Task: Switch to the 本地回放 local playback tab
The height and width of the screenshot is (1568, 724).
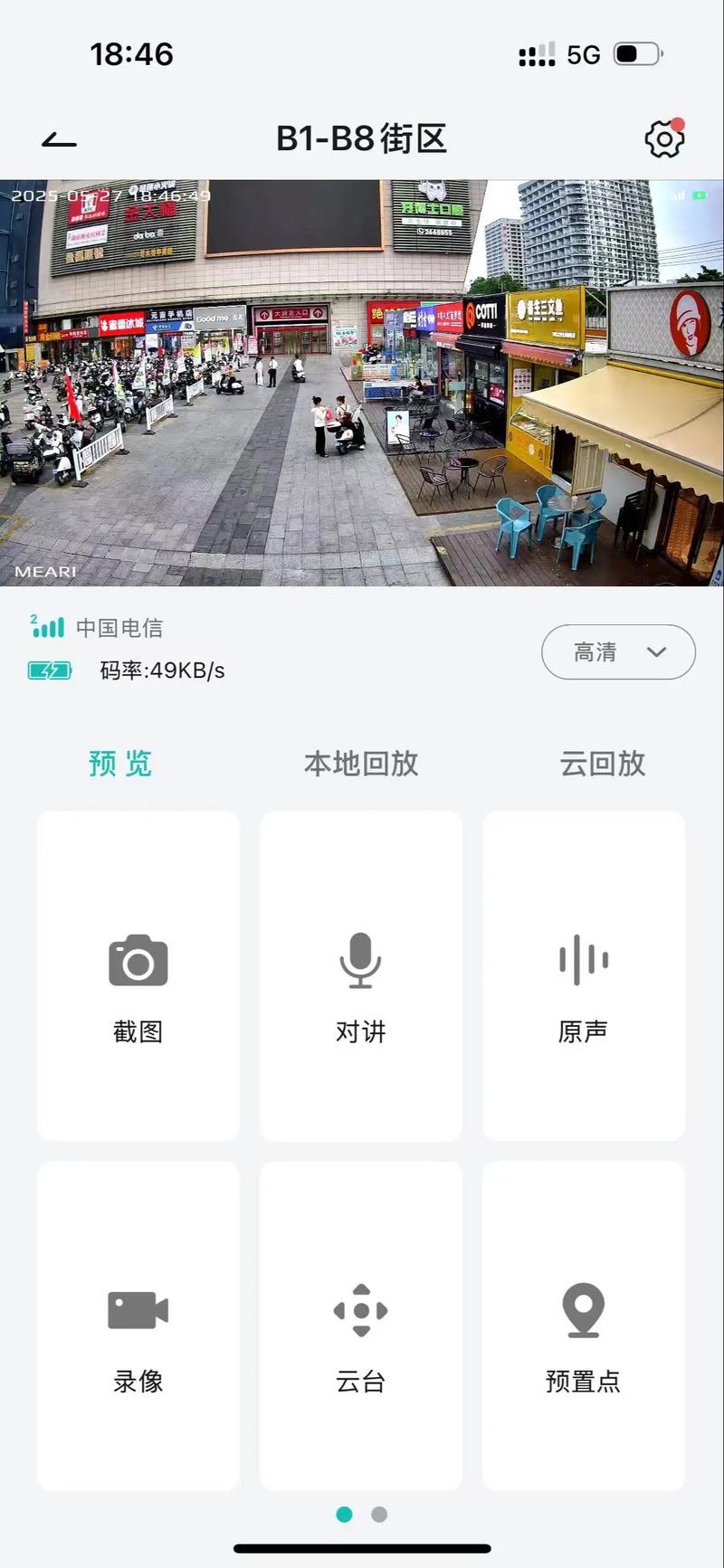Action: point(361,765)
